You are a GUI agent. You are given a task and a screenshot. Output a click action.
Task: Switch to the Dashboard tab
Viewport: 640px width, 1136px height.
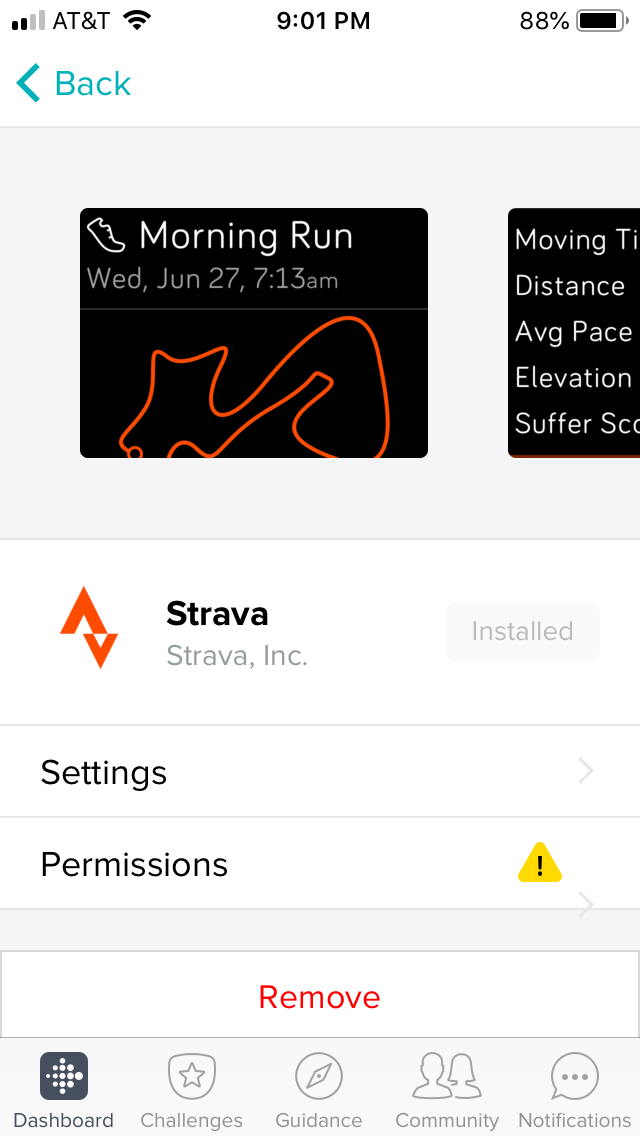coord(64,1090)
